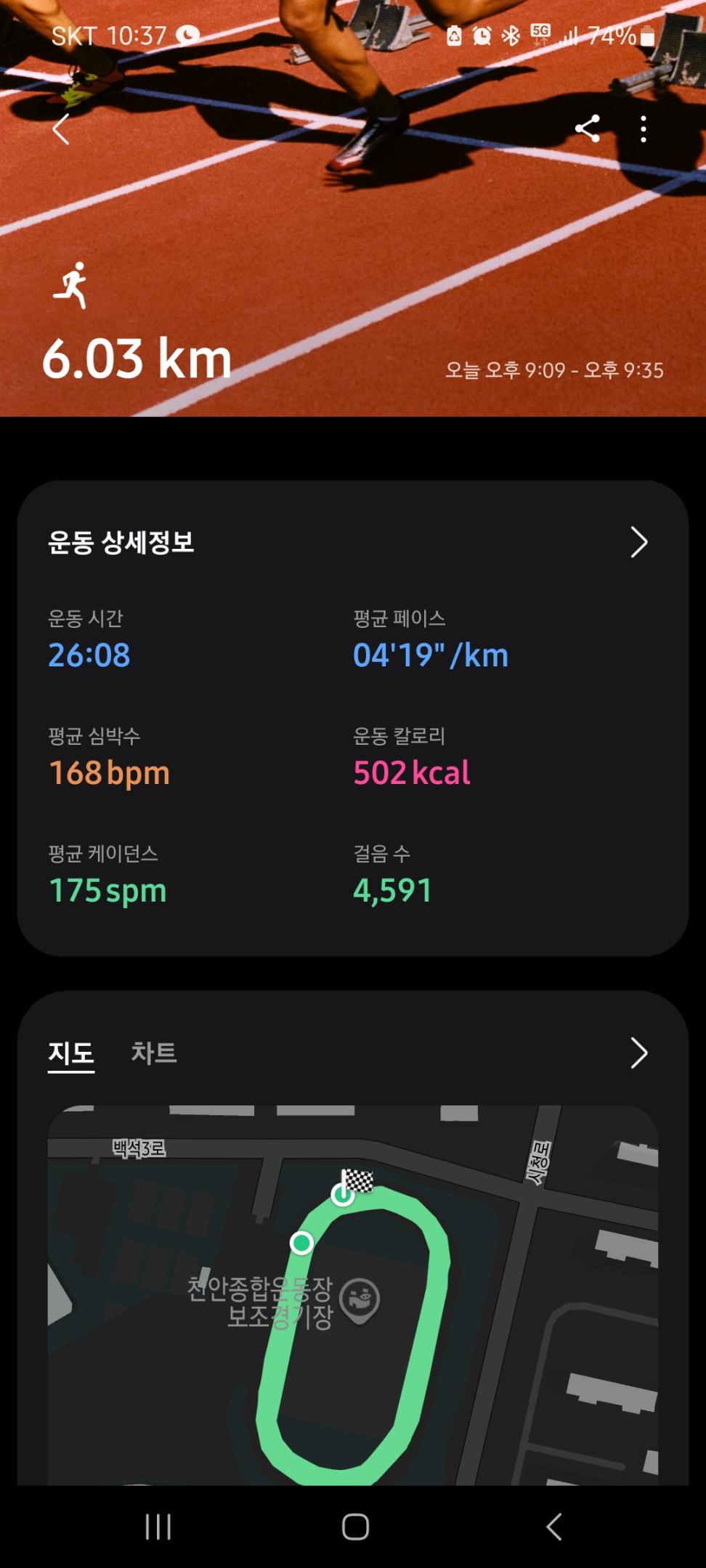Go to the home screen
Viewport: 706px width, 1568px height.
point(355,1527)
